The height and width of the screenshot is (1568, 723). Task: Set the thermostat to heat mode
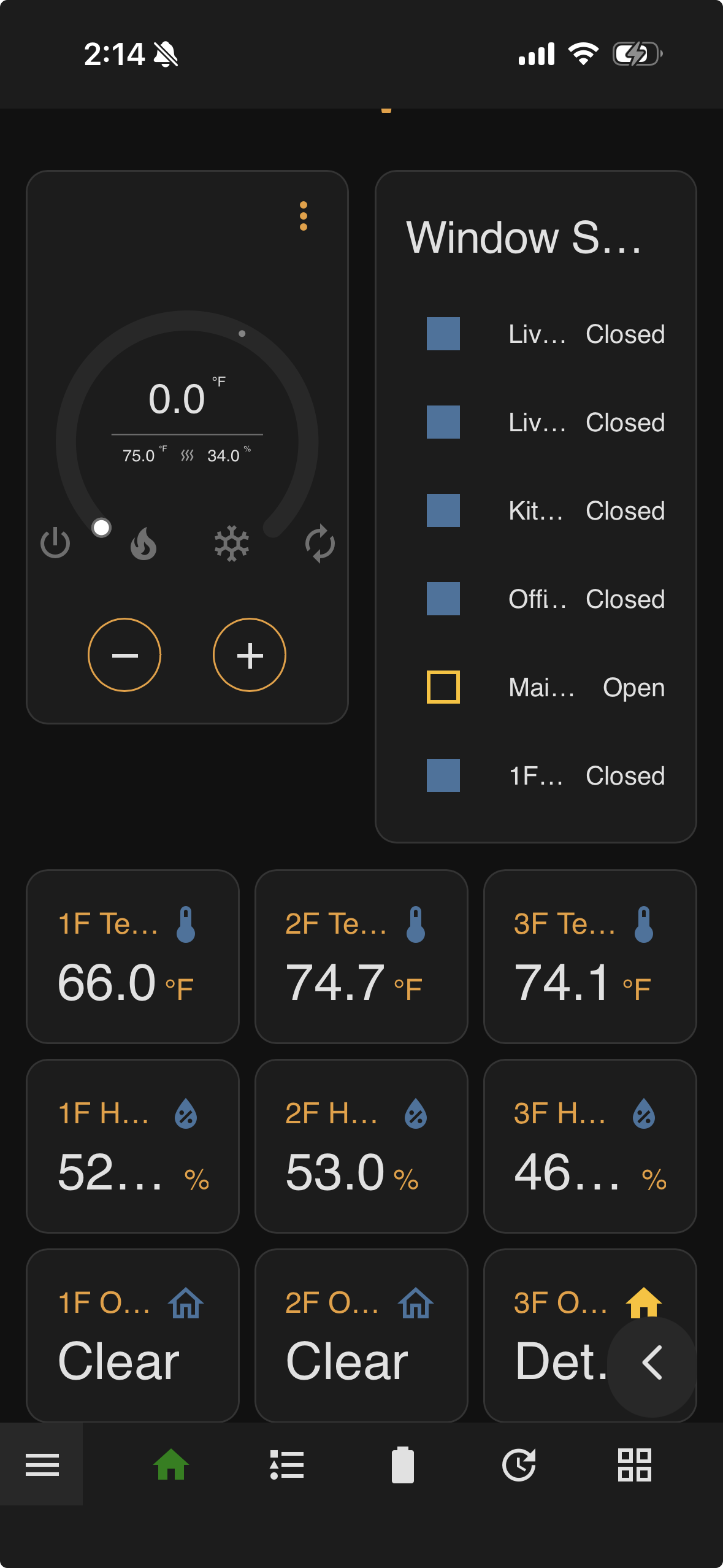tap(143, 544)
